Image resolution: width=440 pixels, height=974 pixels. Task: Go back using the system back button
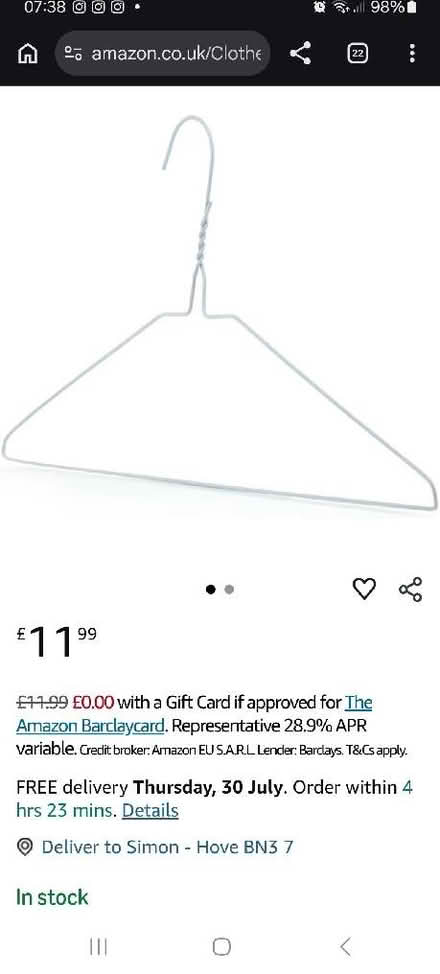coord(346,947)
